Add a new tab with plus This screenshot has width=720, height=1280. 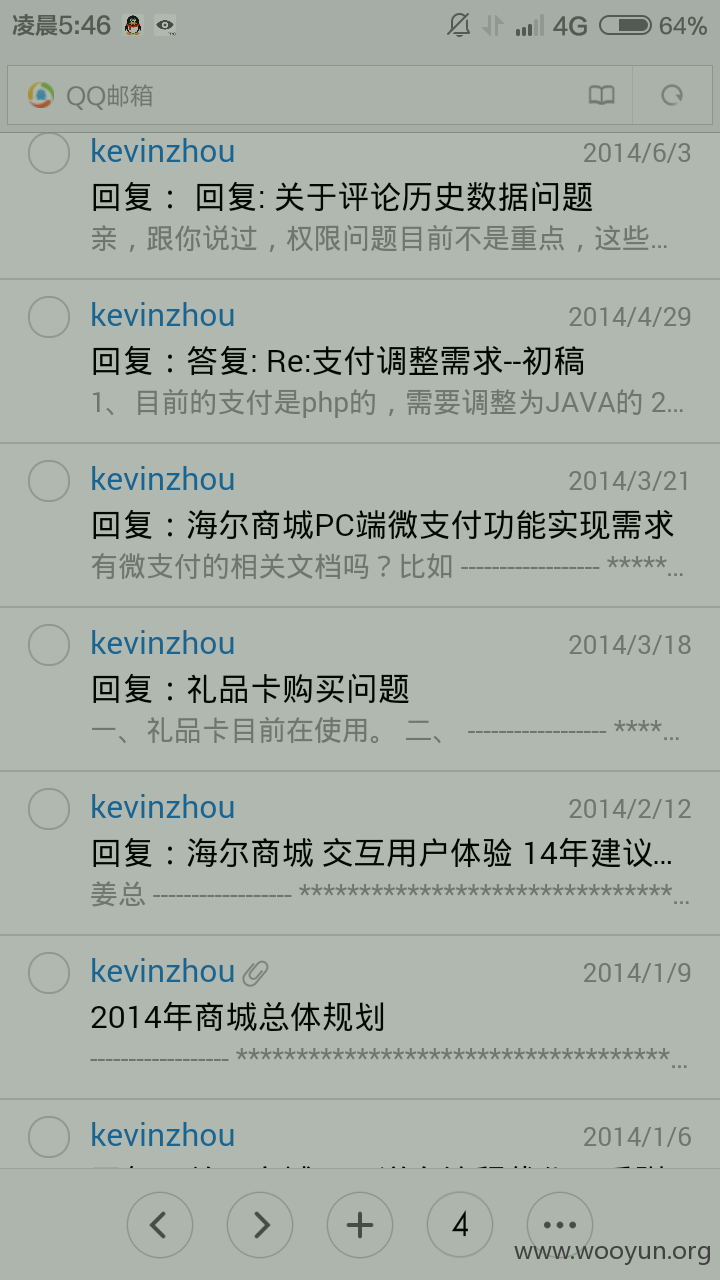(360, 1224)
